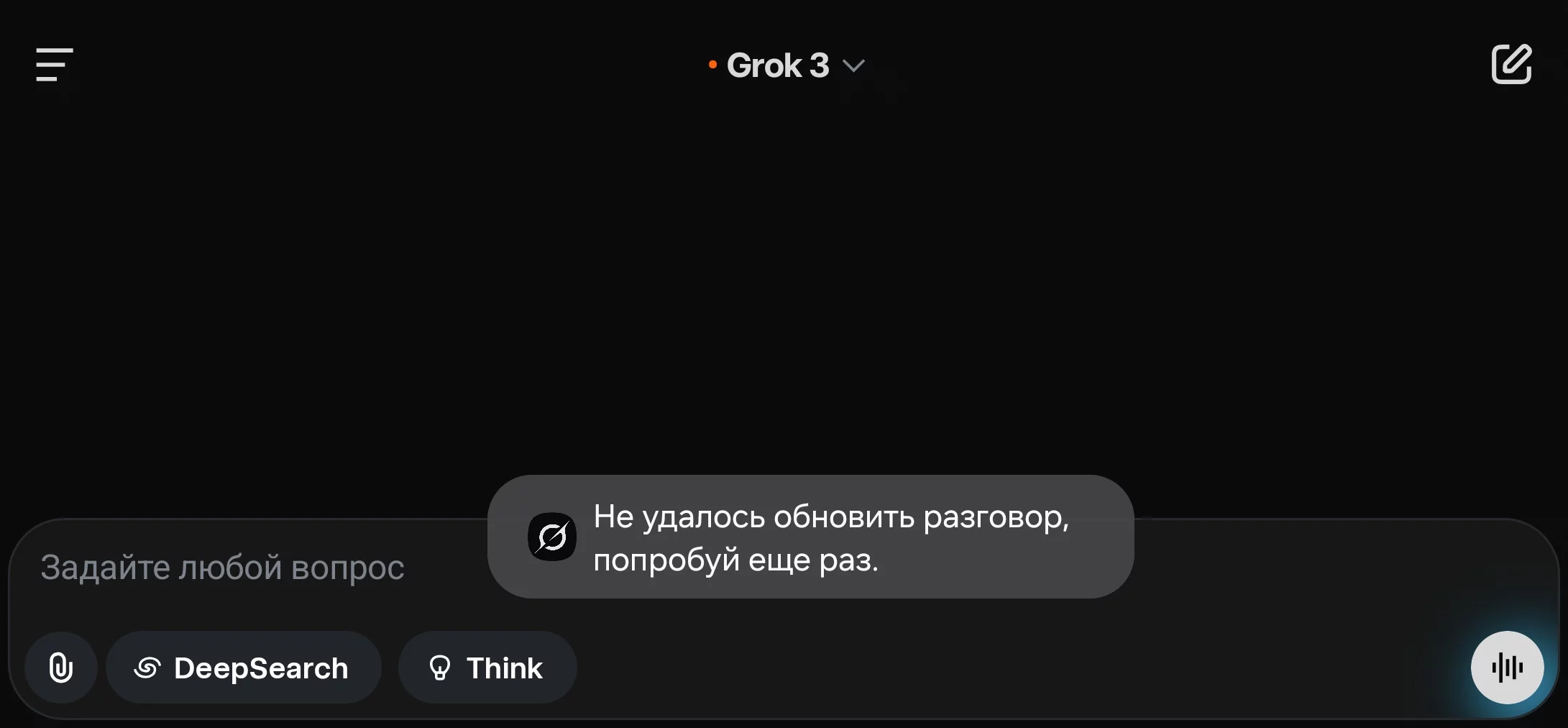Start voice mode with the waveform button
The height and width of the screenshot is (728, 1568).
click(x=1507, y=668)
